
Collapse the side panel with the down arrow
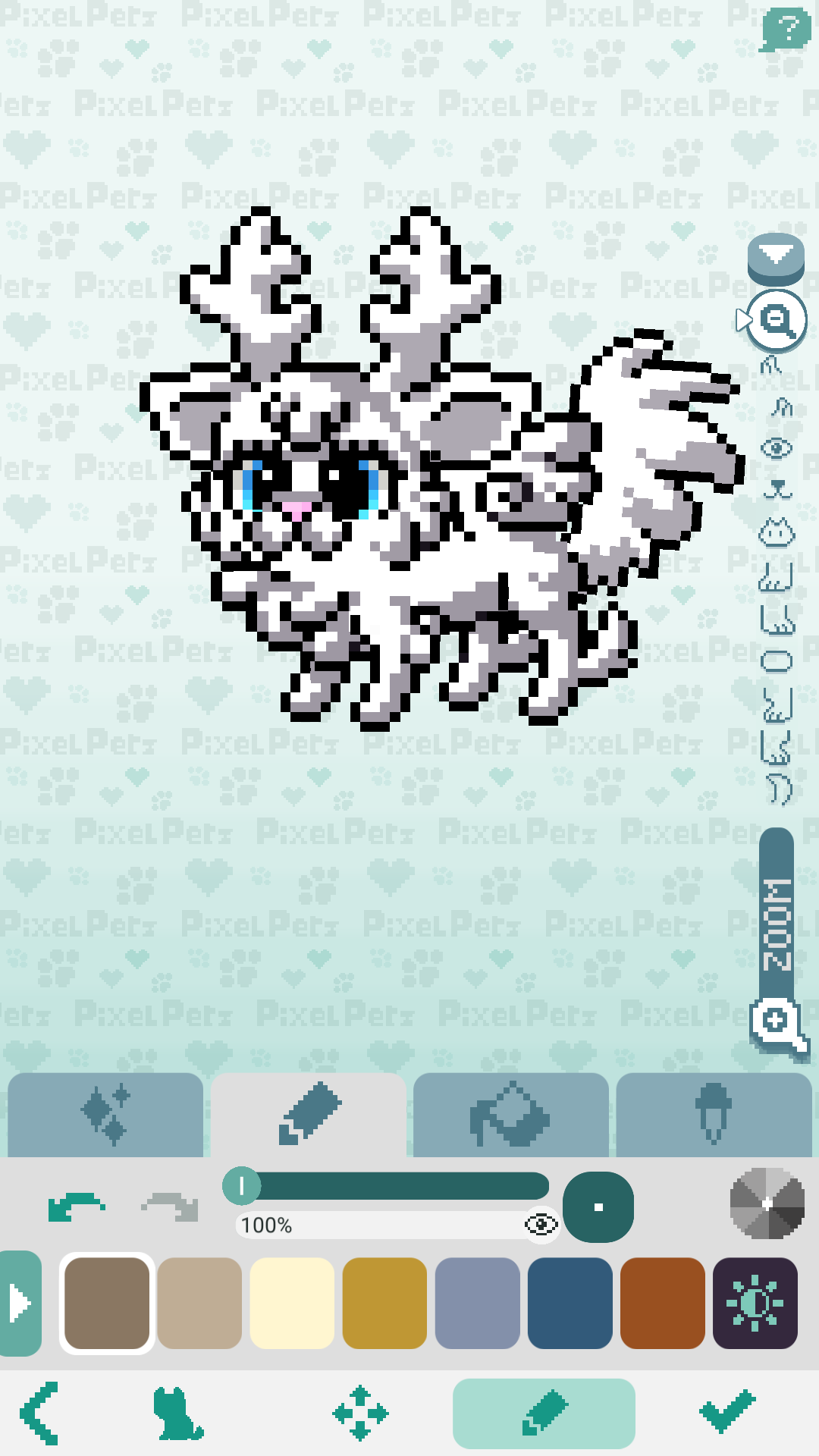[775, 256]
